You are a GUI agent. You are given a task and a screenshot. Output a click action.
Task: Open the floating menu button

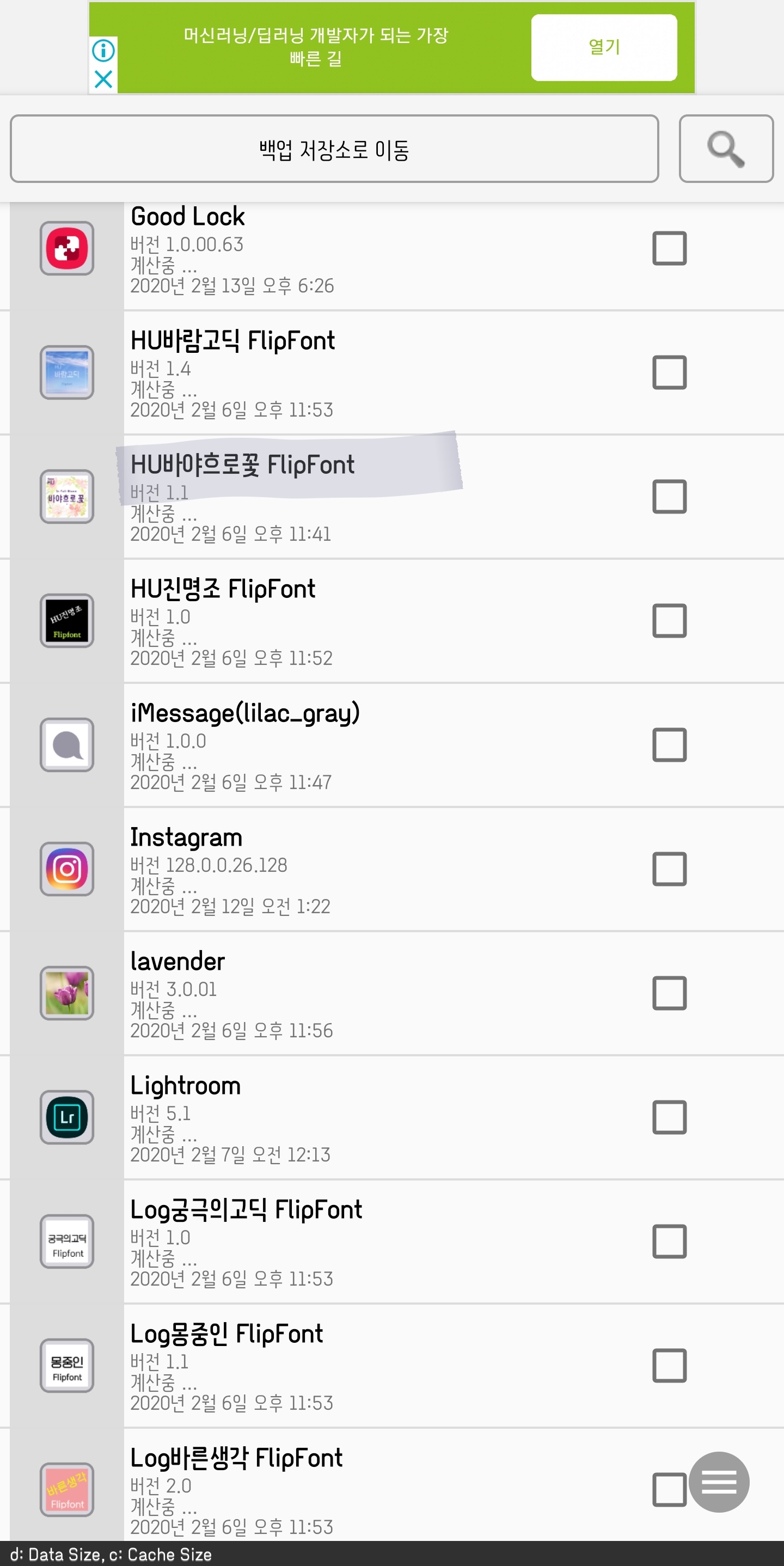pyautogui.click(x=718, y=1482)
